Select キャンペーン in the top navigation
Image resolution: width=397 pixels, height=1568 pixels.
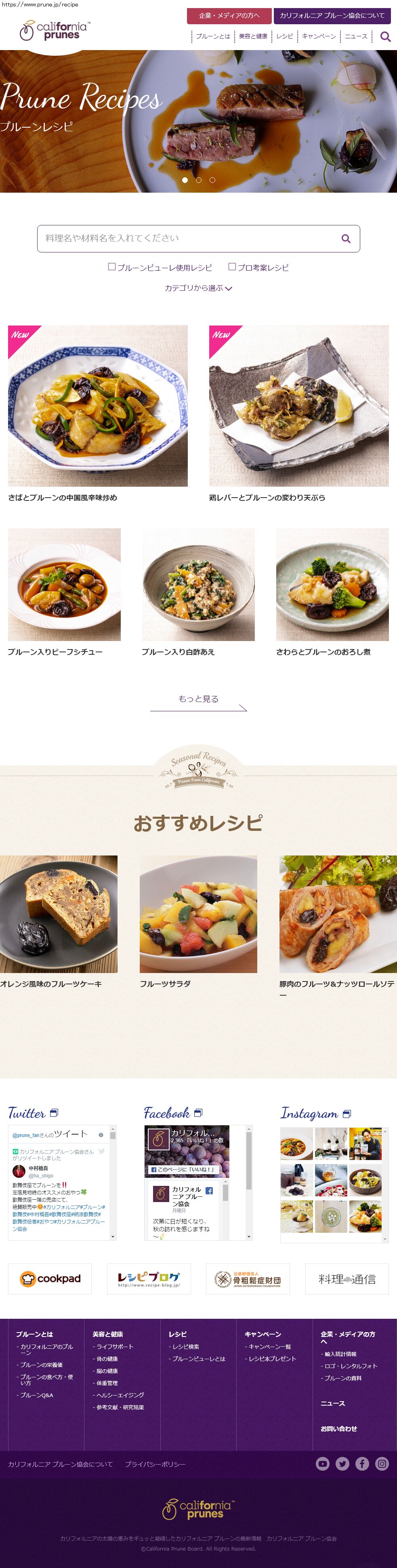click(319, 36)
